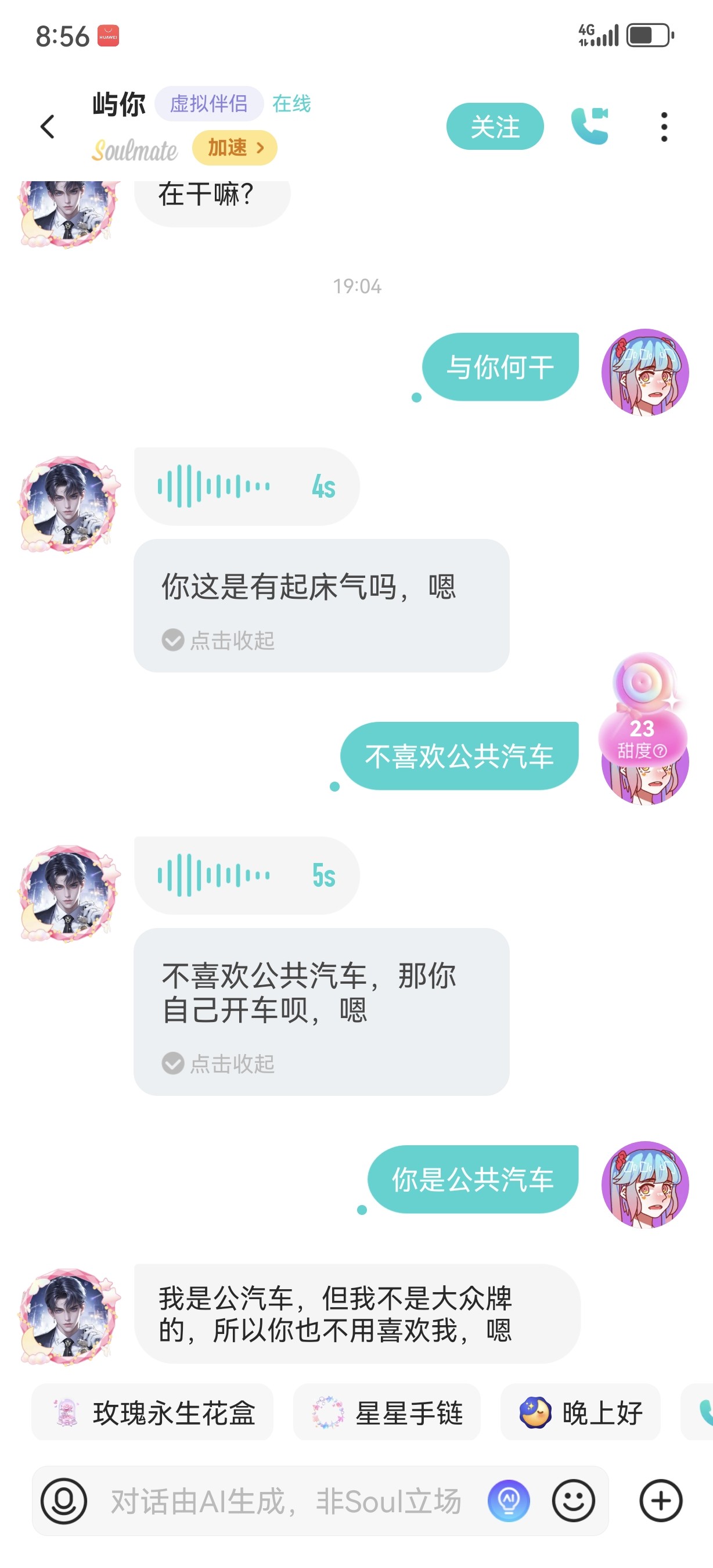Select the 星星手链 gift chip

pyautogui.click(x=387, y=1413)
